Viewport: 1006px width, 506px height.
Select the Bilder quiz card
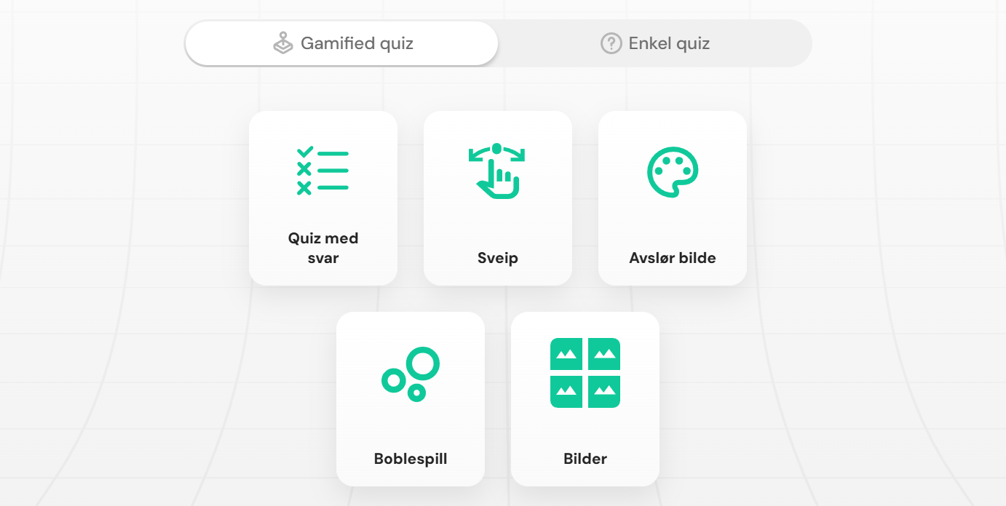coord(585,399)
